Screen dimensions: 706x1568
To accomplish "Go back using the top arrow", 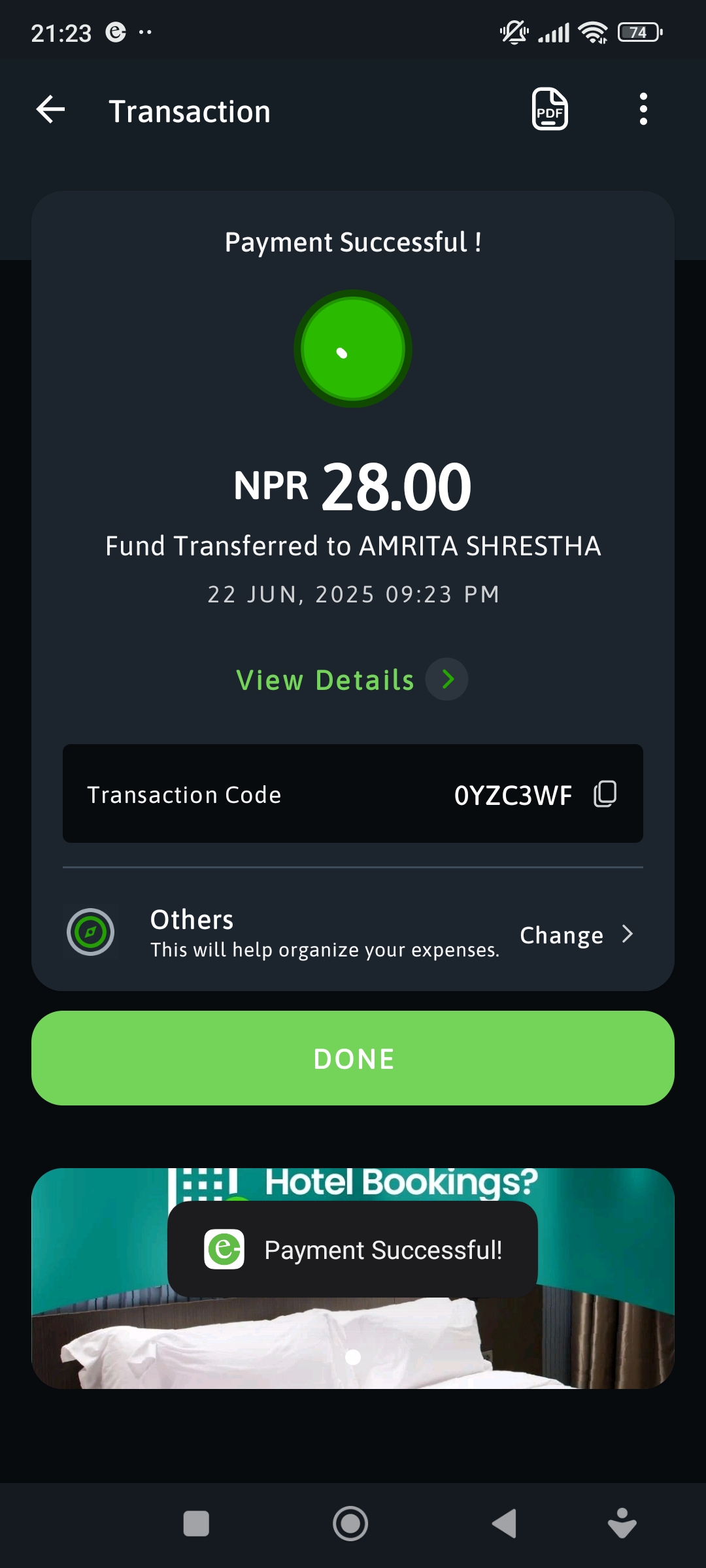I will (x=50, y=109).
